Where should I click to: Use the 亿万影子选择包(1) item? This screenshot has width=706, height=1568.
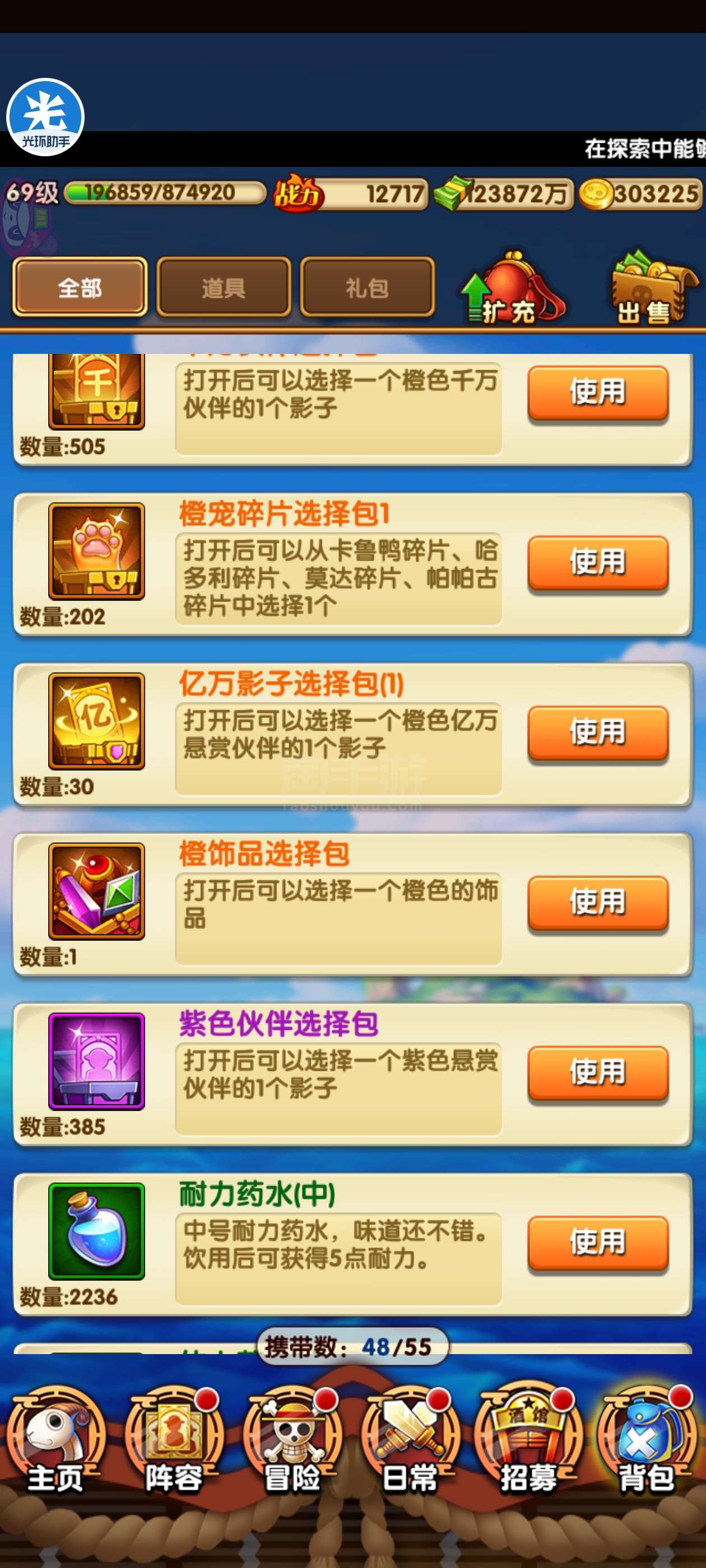coord(597,733)
